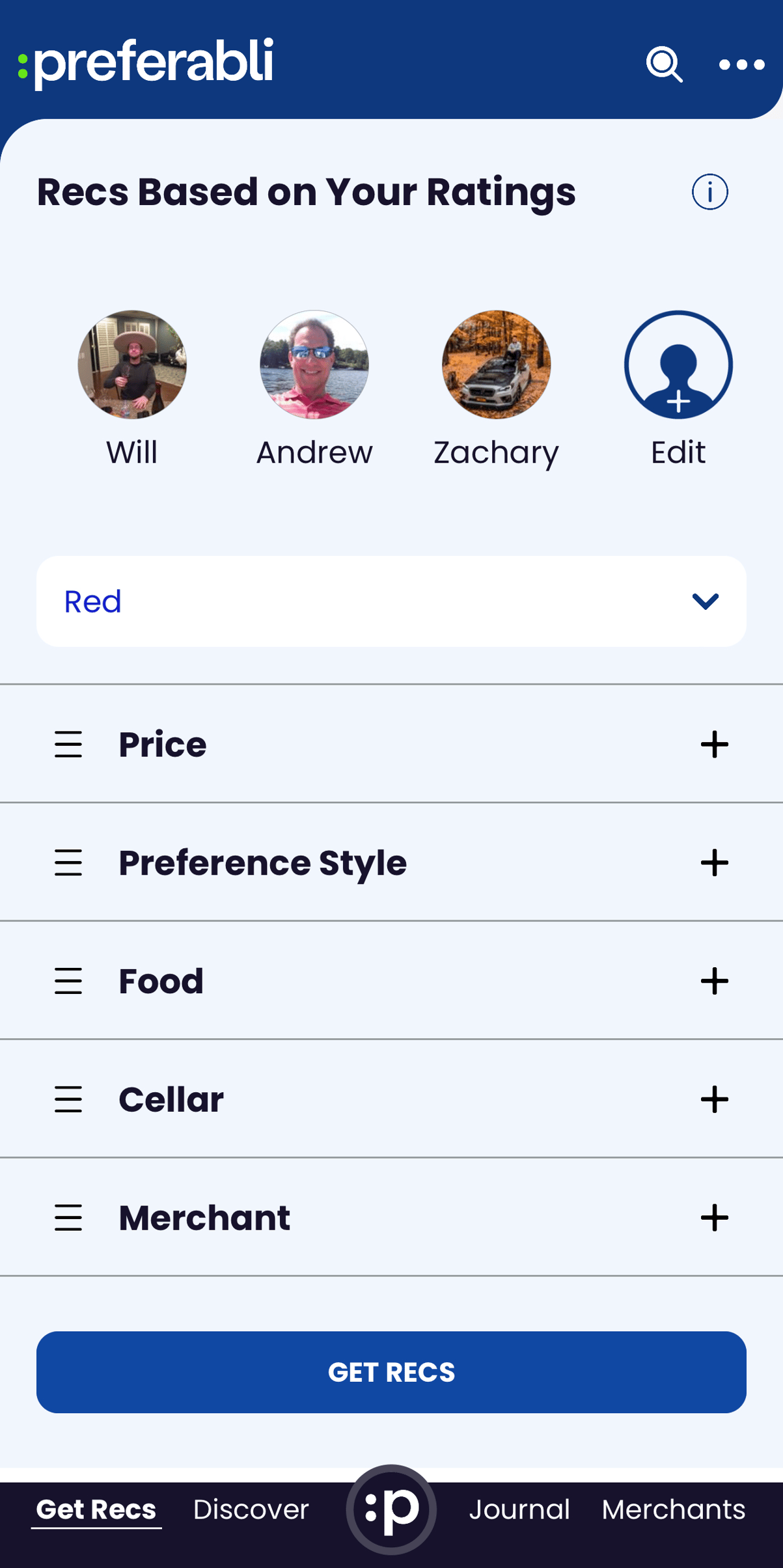
Task: Select Andrew's profile avatar
Action: pos(314,366)
